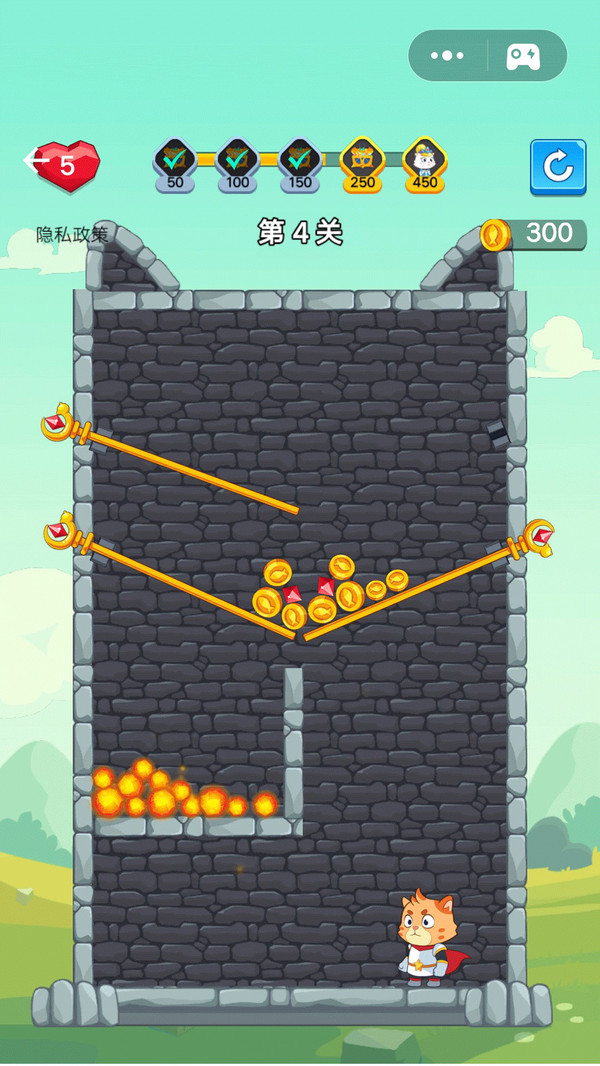
Task: Tap the 450 cat reward badge
Action: pyautogui.click(x=425, y=163)
